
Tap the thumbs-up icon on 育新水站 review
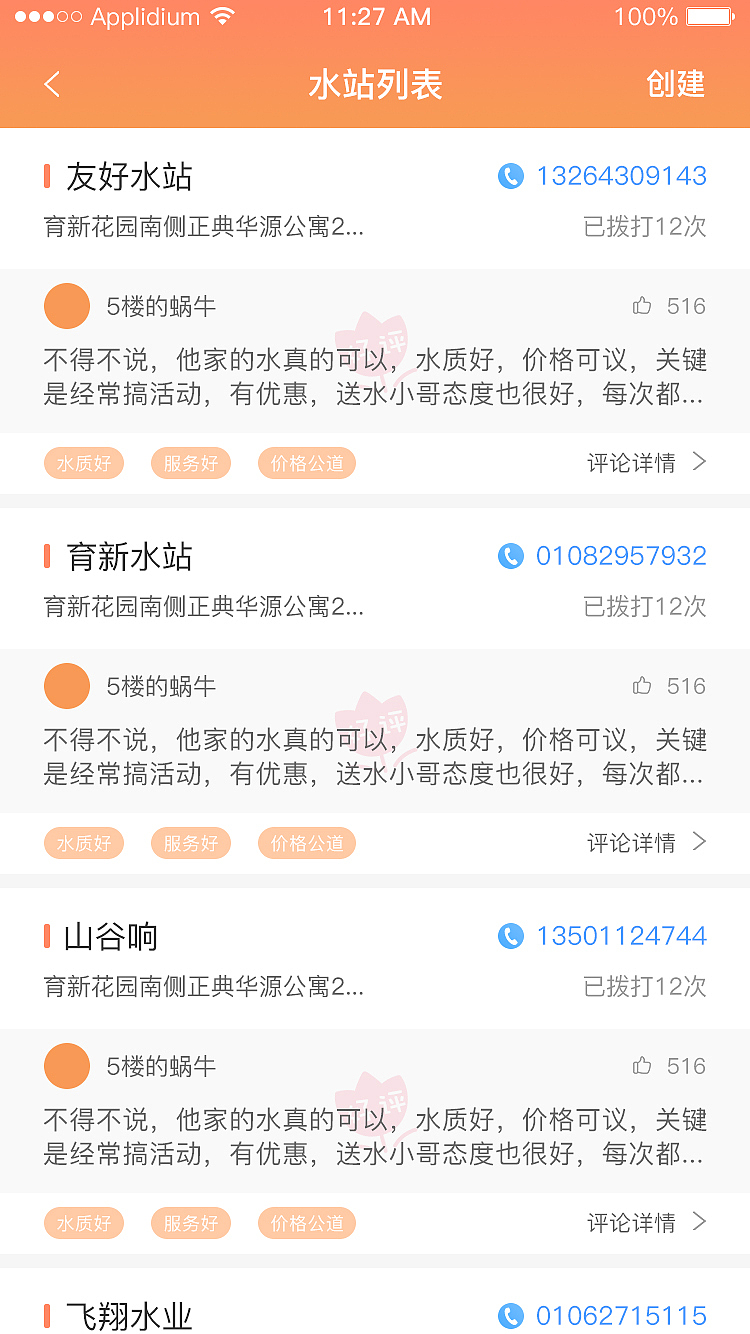pyautogui.click(x=643, y=686)
